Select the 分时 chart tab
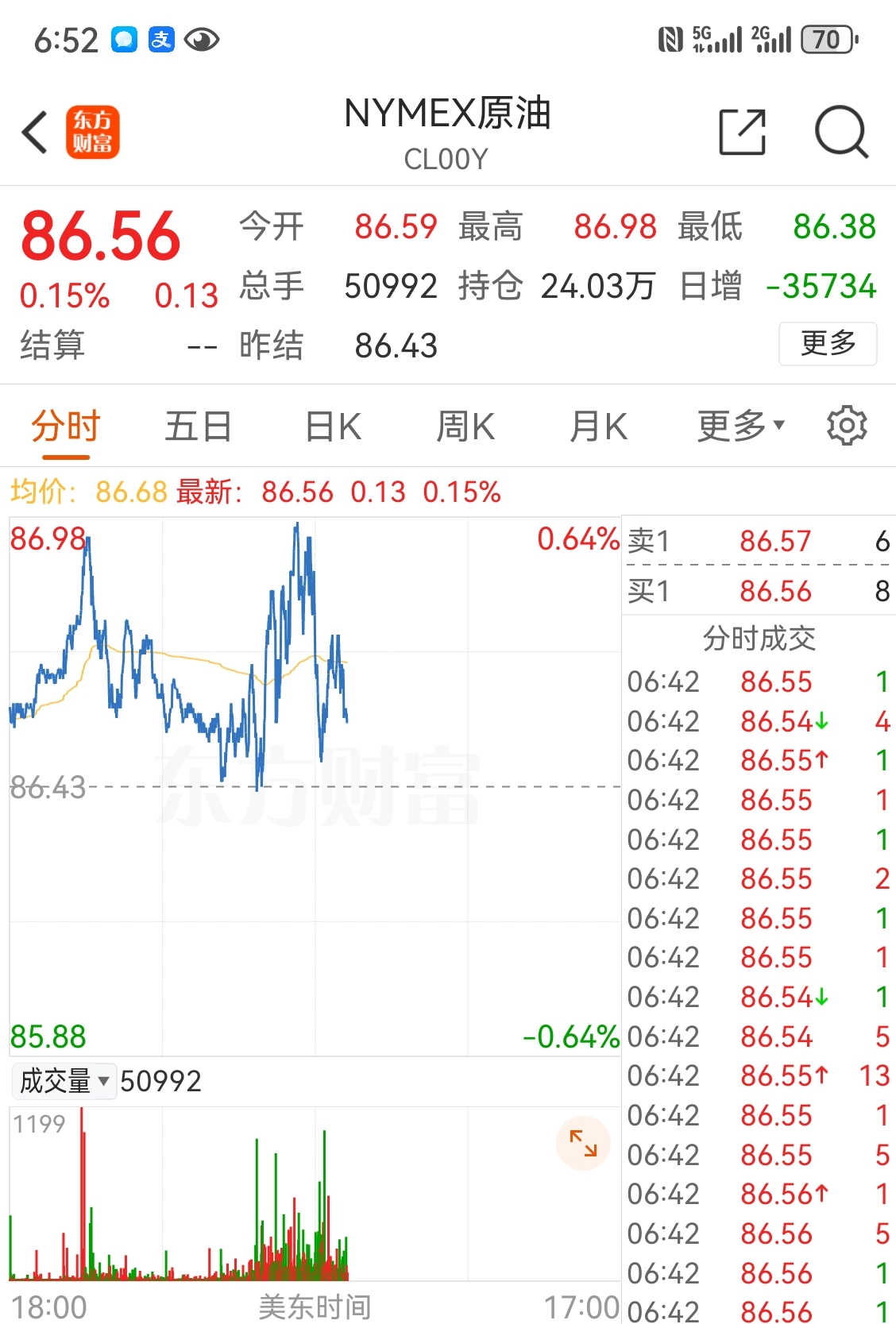 (x=66, y=427)
